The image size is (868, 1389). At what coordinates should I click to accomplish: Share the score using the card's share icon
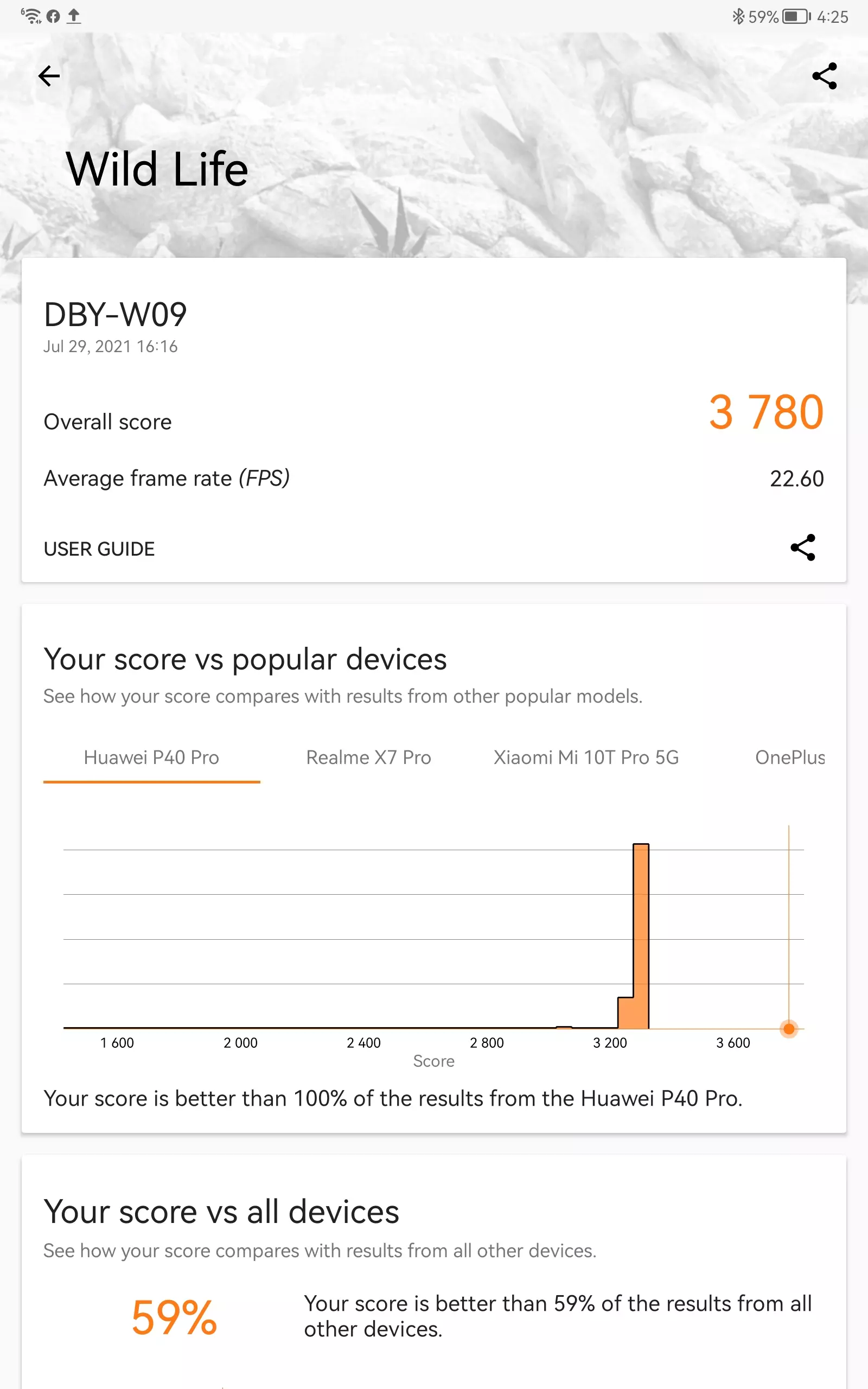pos(802,547)
